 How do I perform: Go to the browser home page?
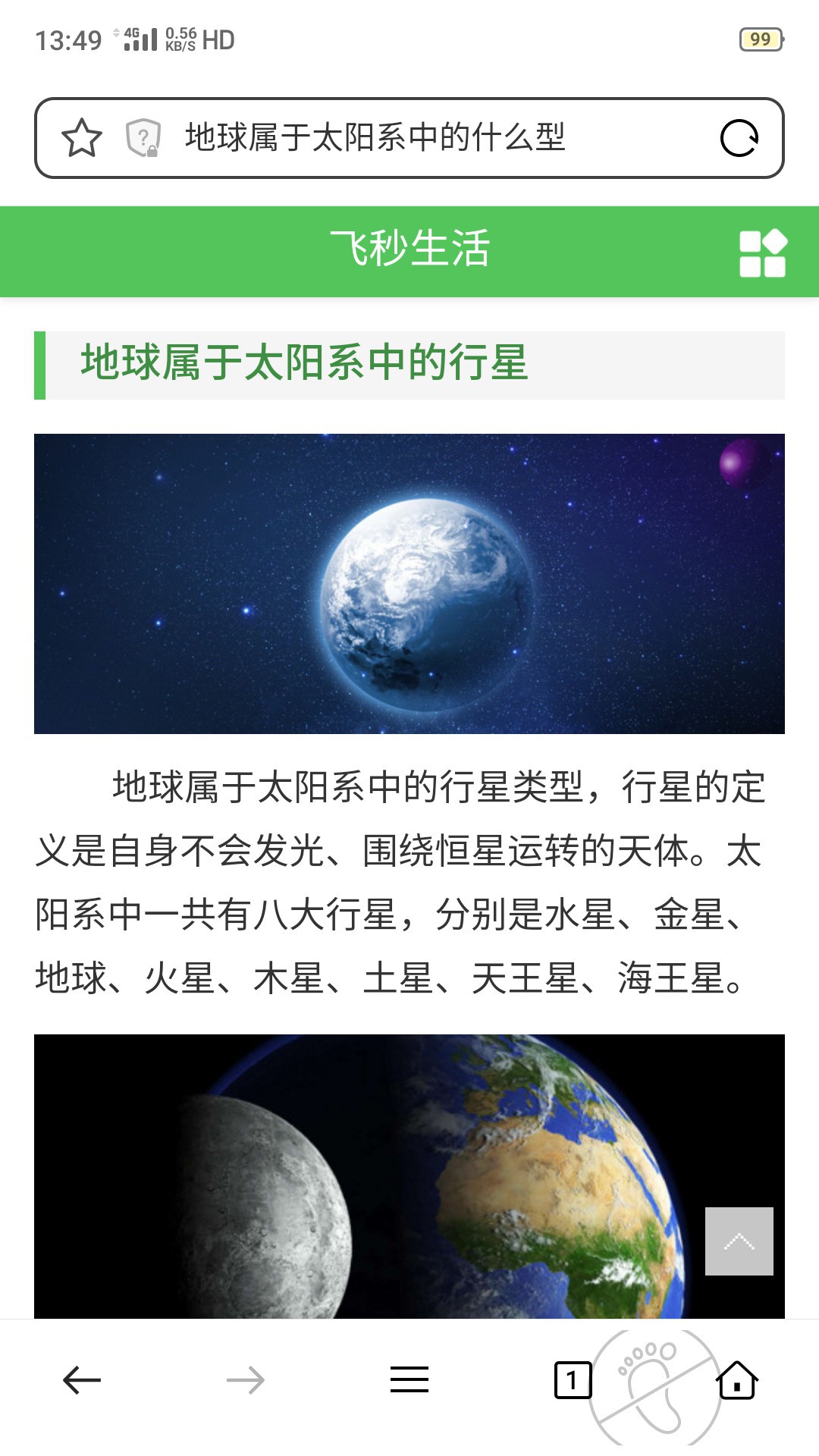point(737,1380)
